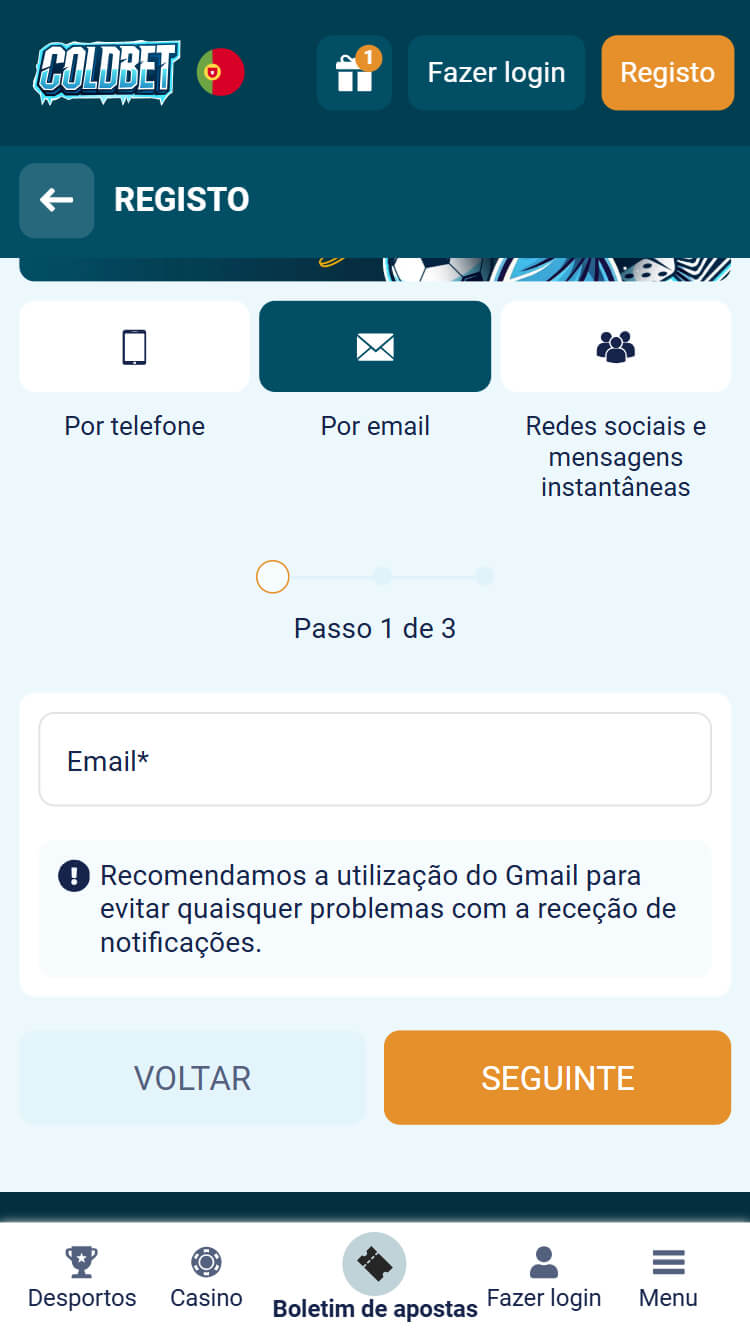Open Fazer login in bottom bar
Viewport: 750px width, 1334px height.
pyautogui.click(x=543, y=1277)
